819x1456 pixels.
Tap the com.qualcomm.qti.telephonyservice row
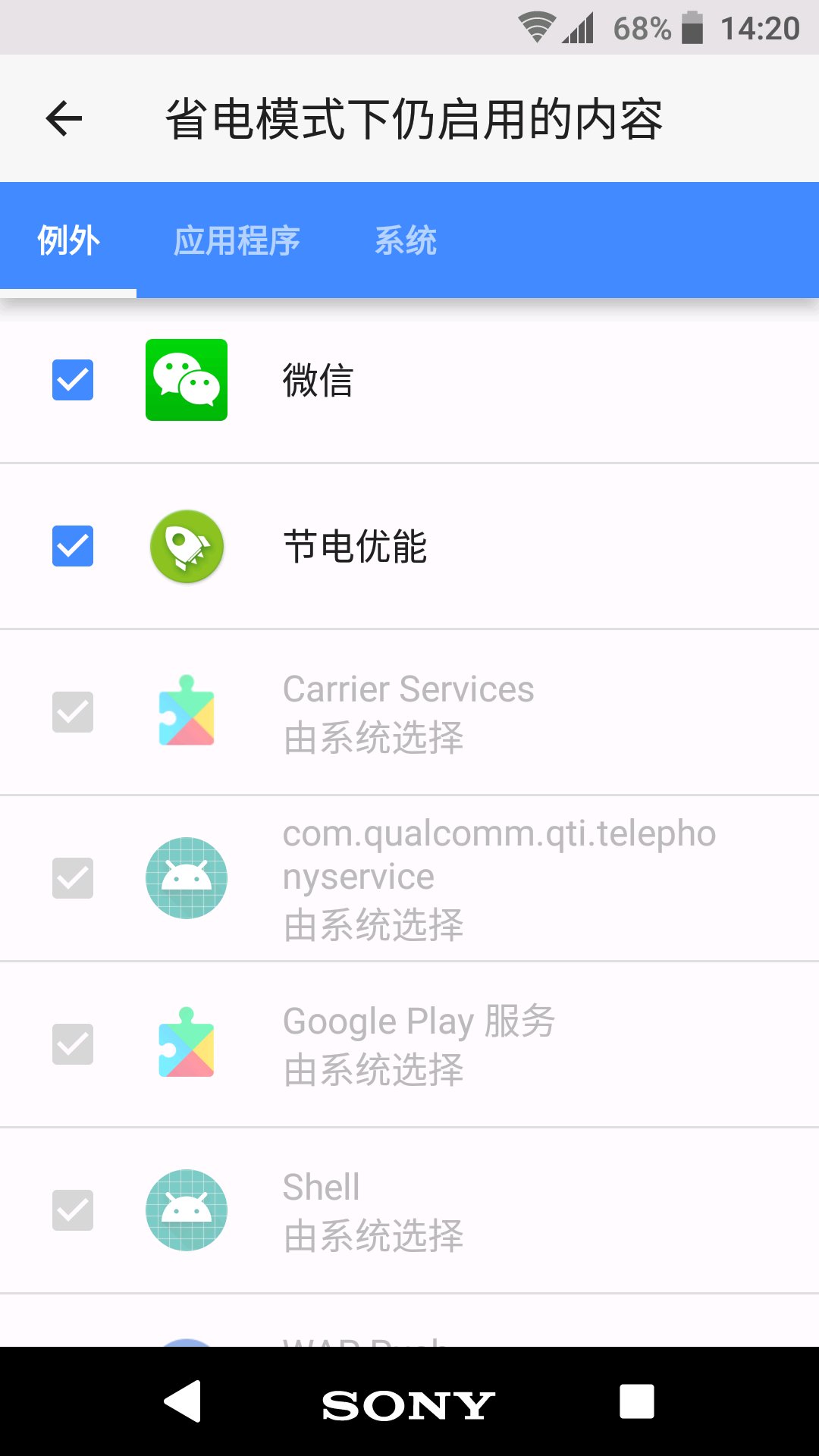coord(409,878)
